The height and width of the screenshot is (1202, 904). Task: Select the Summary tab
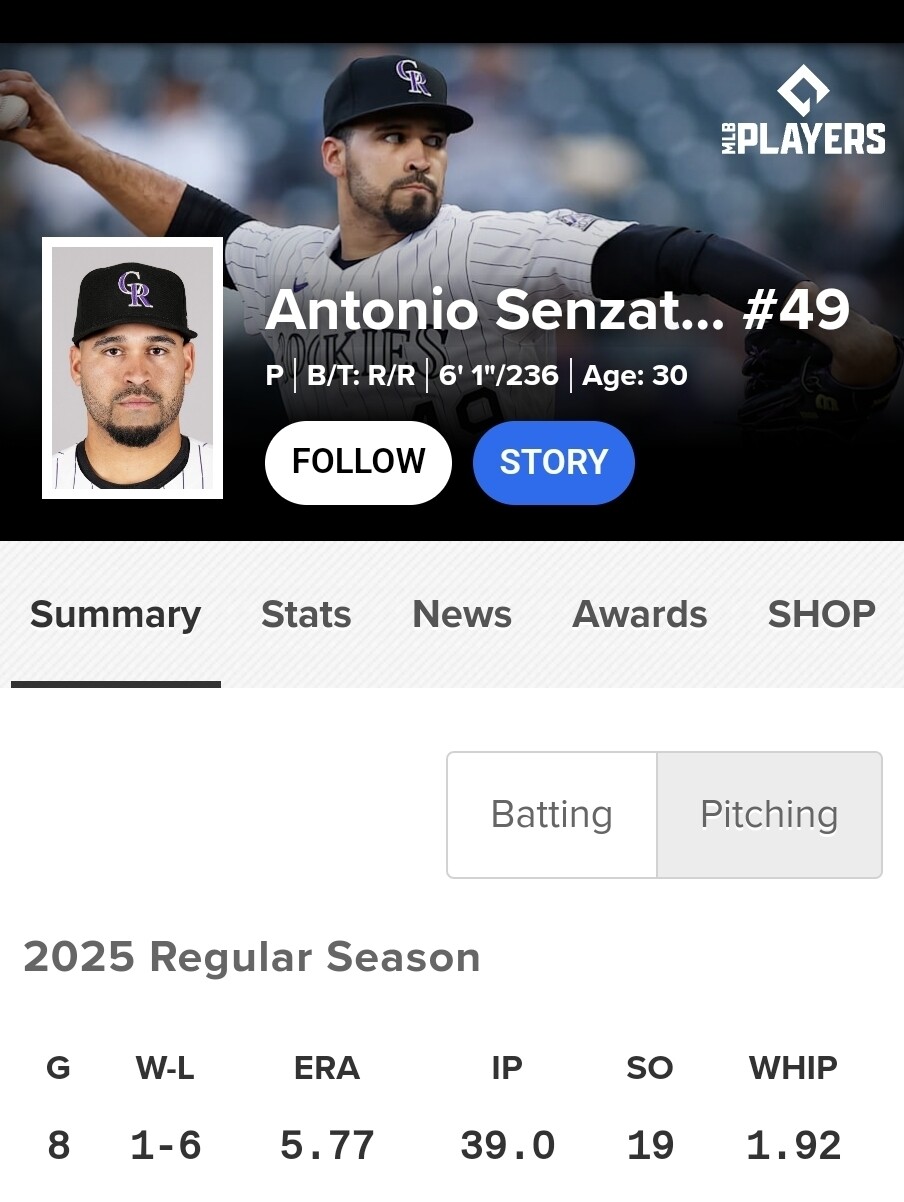point(115,614)
